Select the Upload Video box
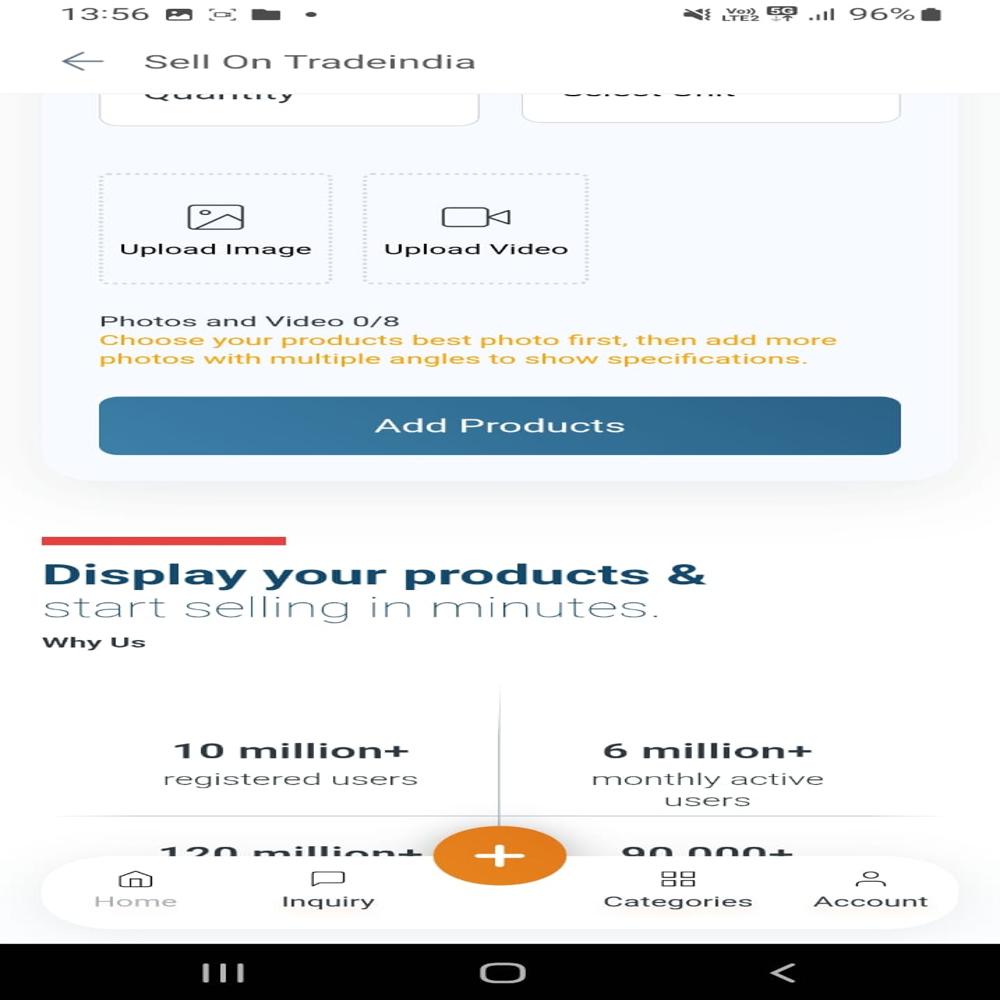 click(475, 229)
